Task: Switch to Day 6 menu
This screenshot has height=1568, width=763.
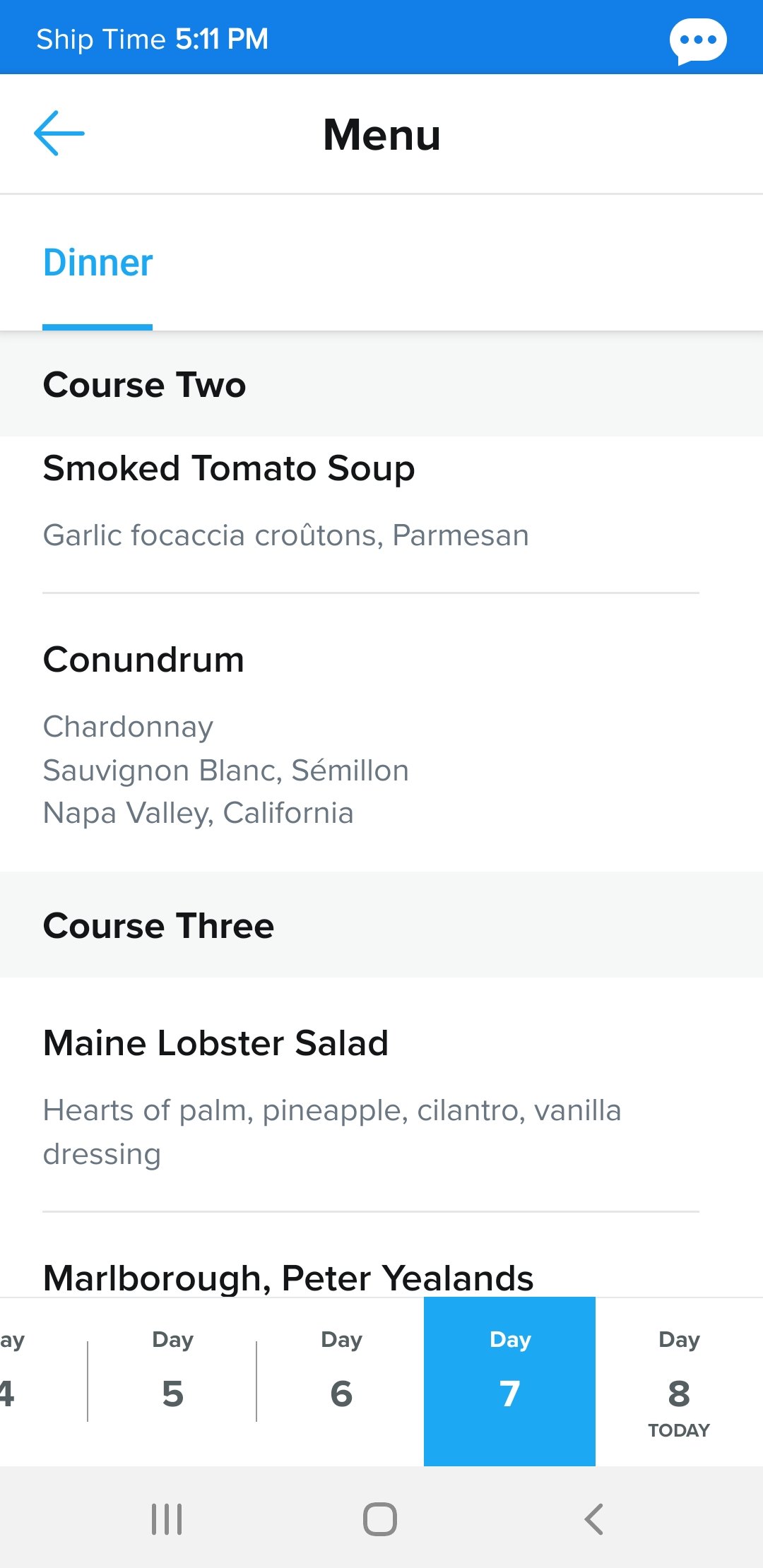Action: (341, 1381)
